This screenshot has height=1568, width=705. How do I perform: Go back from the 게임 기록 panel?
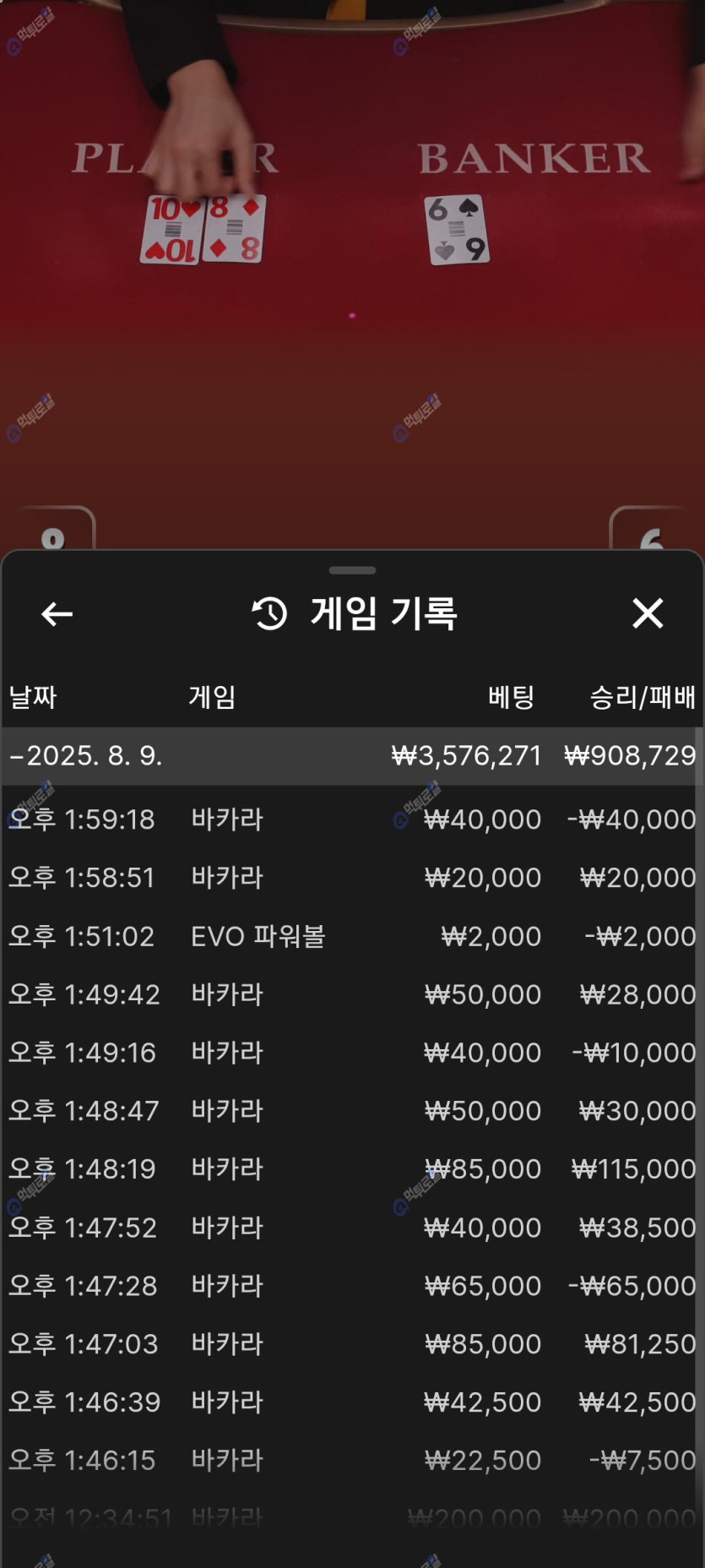(57, 614)
